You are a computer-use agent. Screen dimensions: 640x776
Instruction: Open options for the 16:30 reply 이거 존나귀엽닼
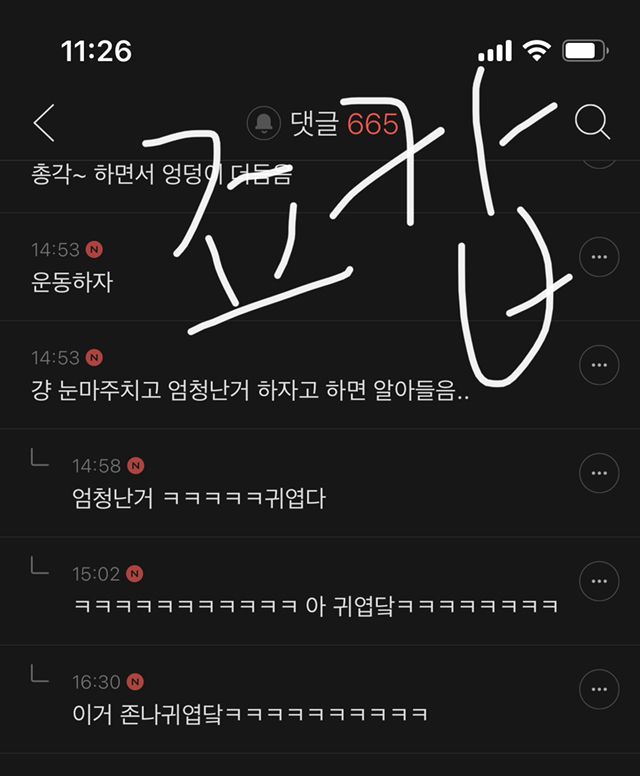click(599, 689)
